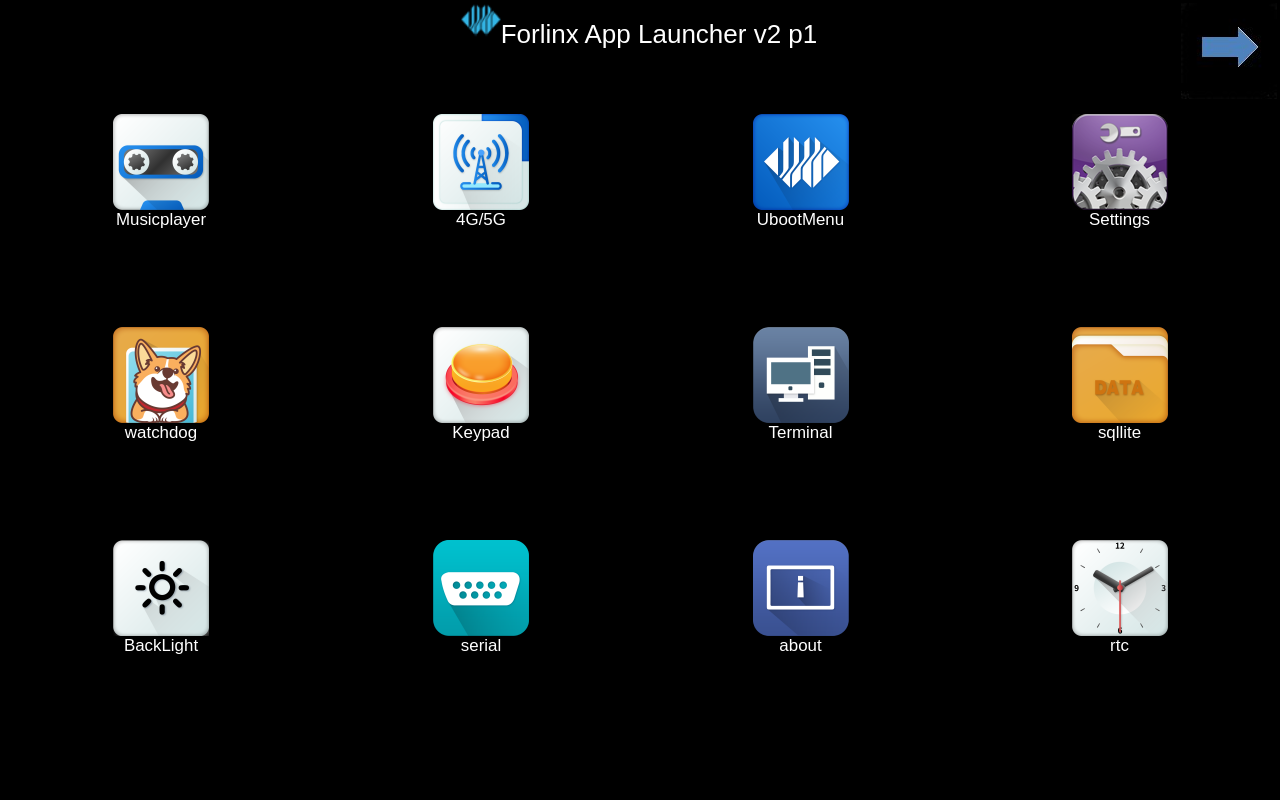Open the Keypad test app
The image size is (1280, 800).
(x=481, y=375)
